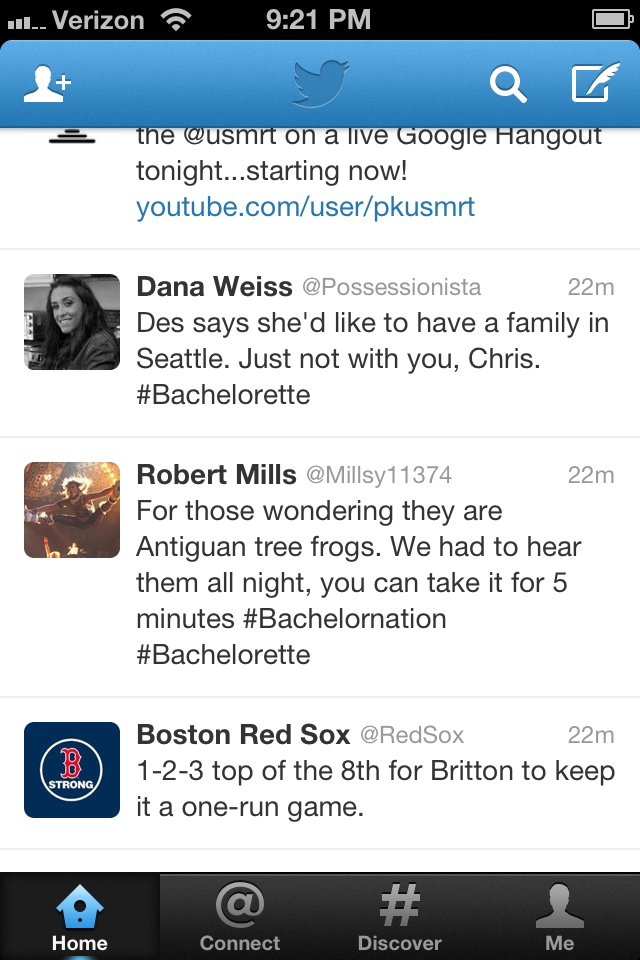The image size is (640, 960).
Task: View Robert Mills's profile picture
Action: [x=72, y=510]
